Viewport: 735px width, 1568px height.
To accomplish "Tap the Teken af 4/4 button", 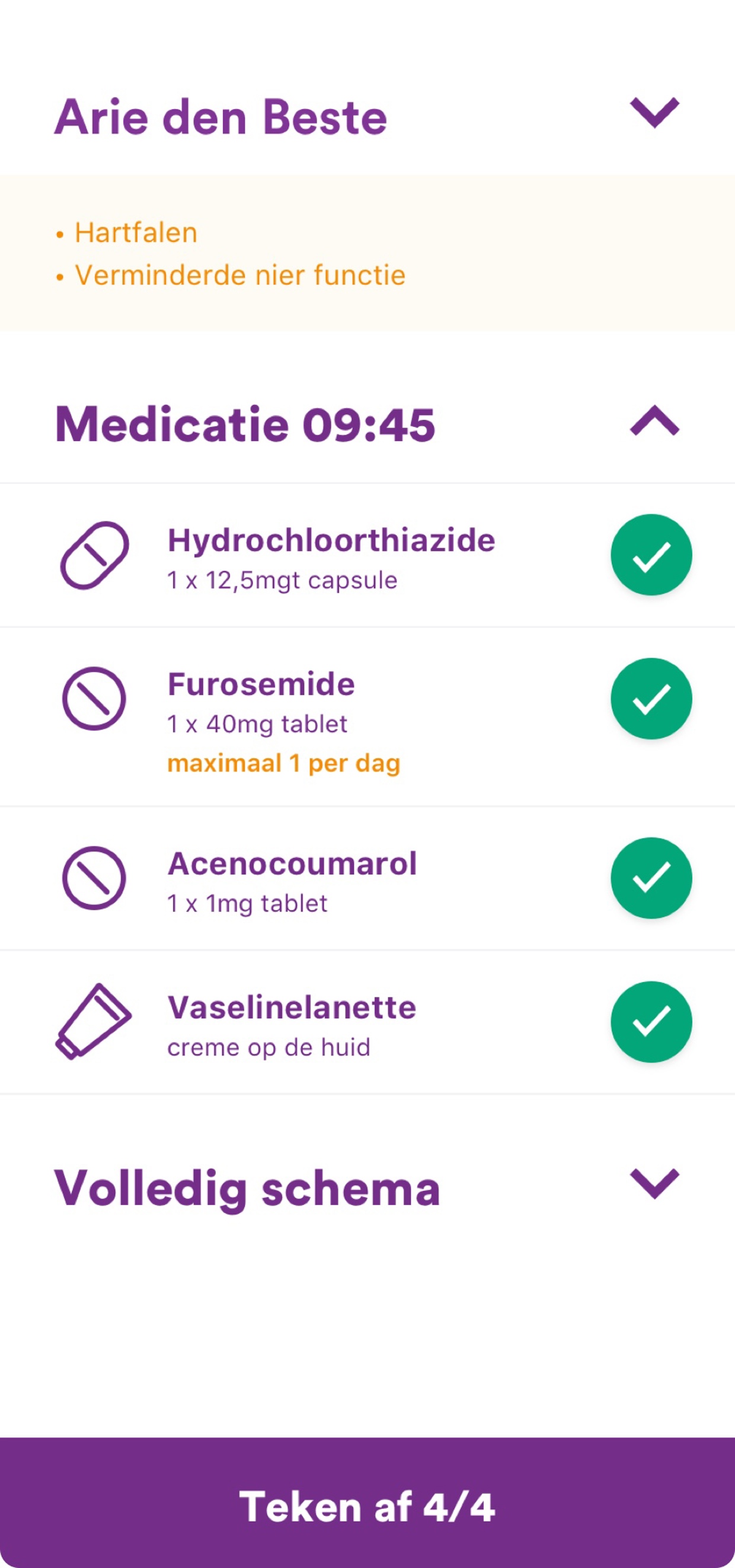I will click(367, 1506).
